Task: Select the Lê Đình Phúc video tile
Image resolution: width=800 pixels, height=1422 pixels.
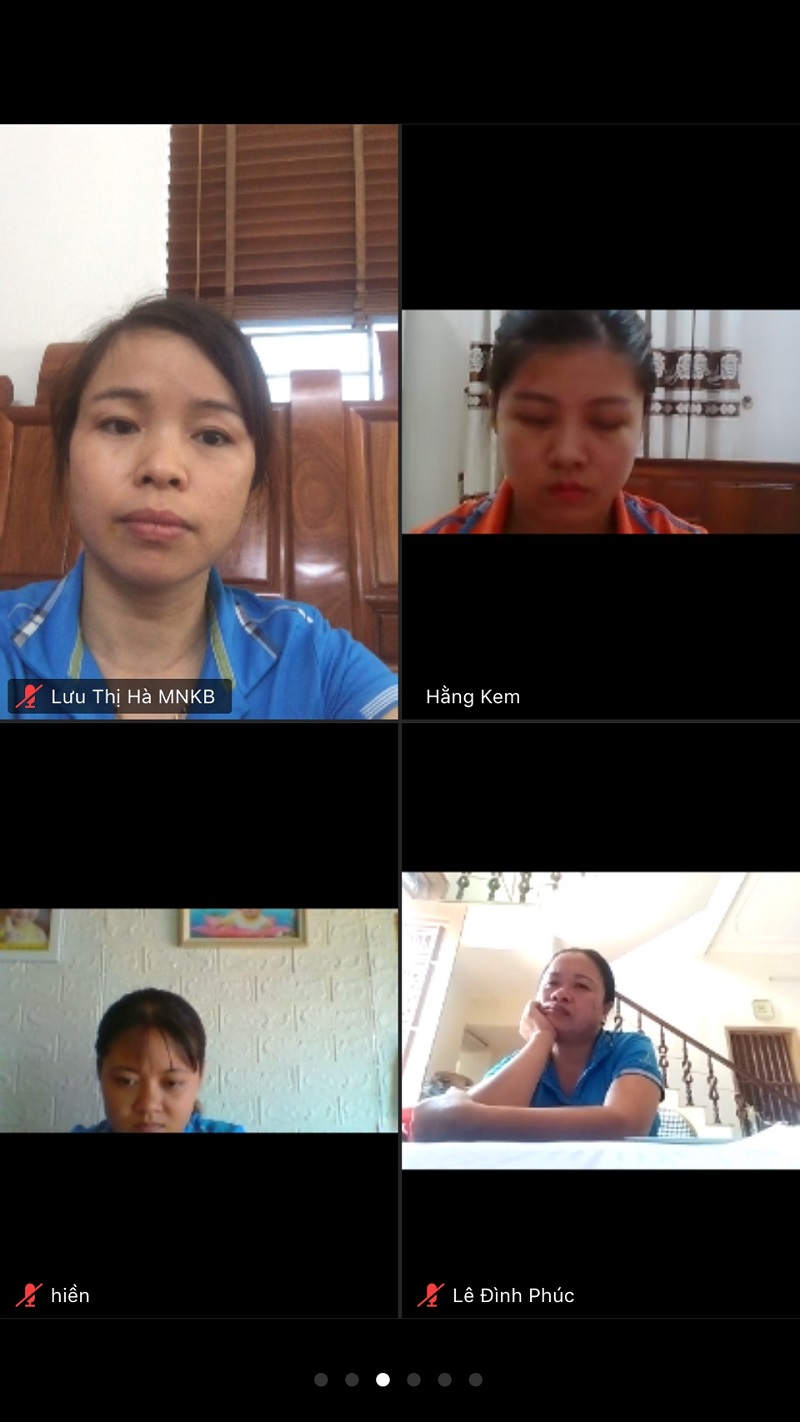Action: [600, 1020]
